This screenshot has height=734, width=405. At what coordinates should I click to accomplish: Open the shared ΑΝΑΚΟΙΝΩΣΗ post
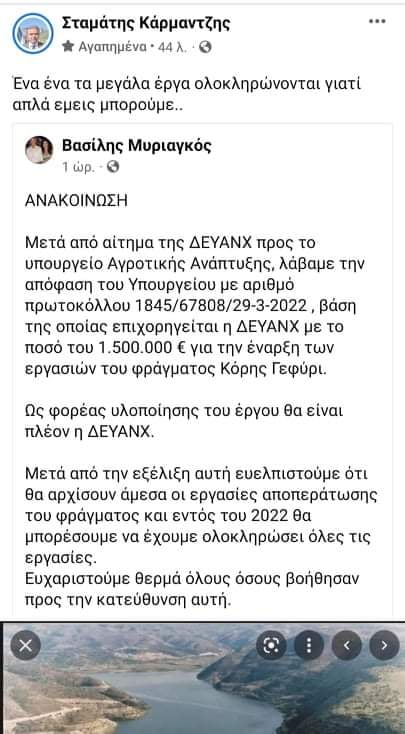click(x=202, y=372)
